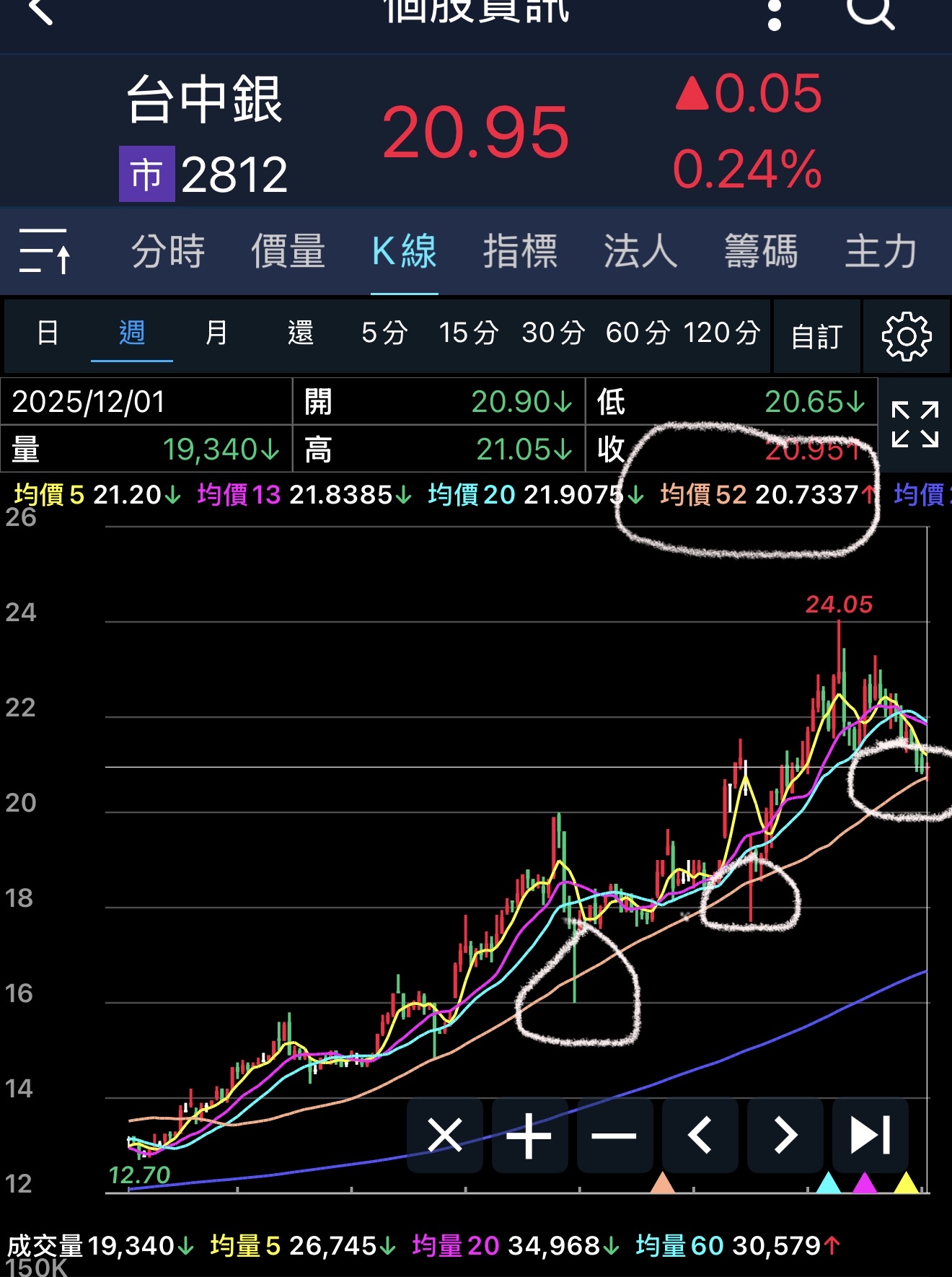Select the 日 daily chart period
This screenshot has width=952, height=1277.
(48, 333)
